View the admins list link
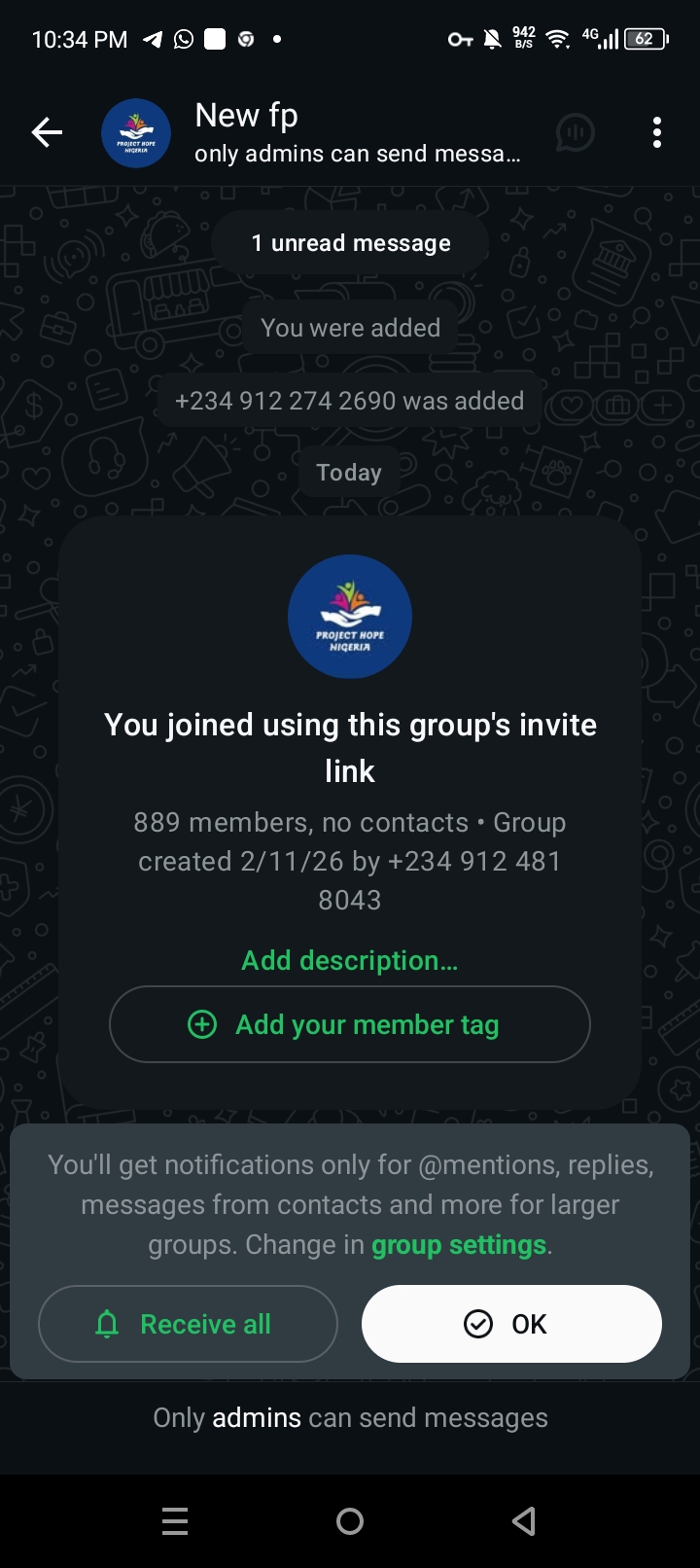This screenshot has height=1568, width=700. 257,1418
